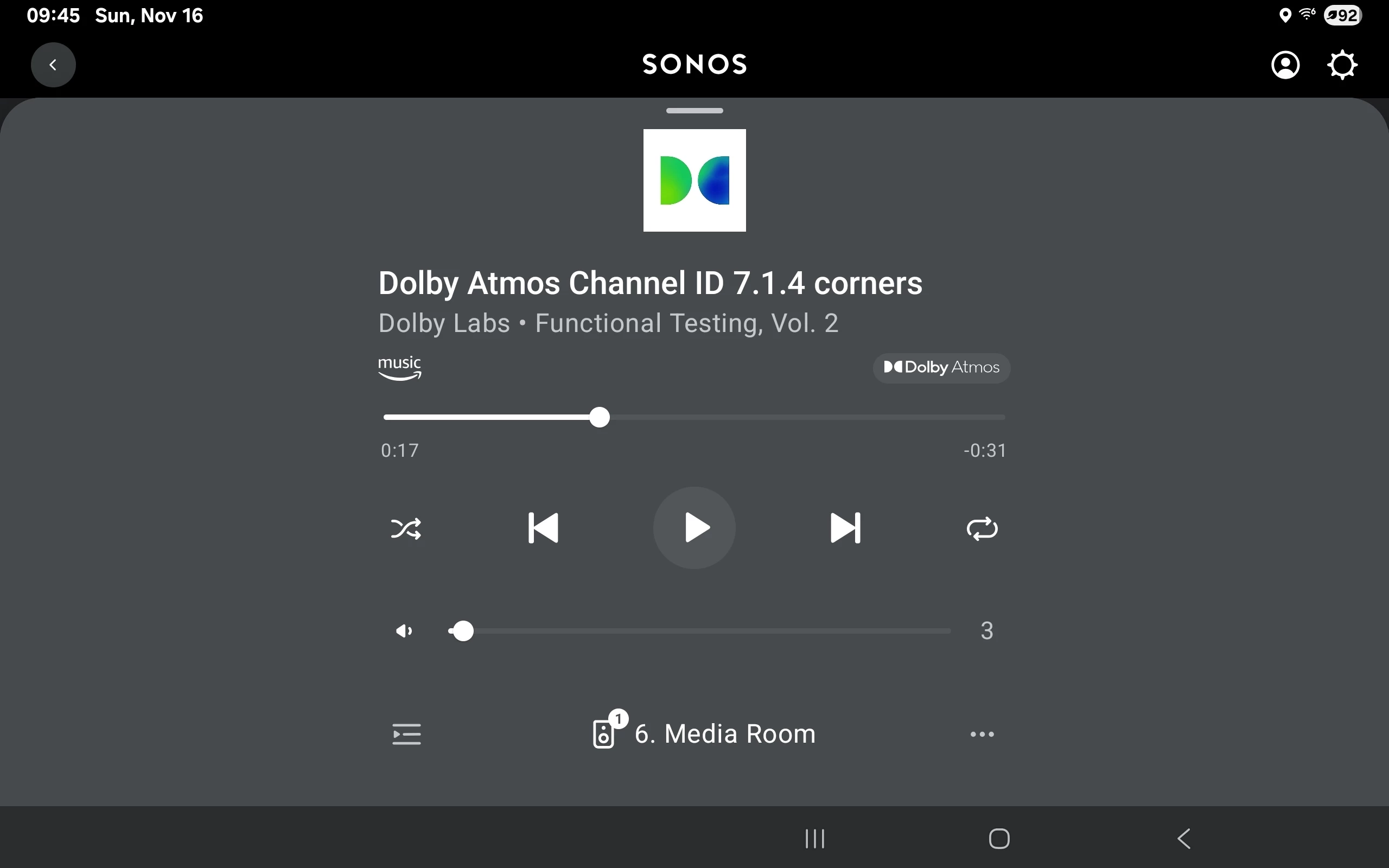1389x868 pixels.
Task: Skip to the next track
Action: (845, 528)
